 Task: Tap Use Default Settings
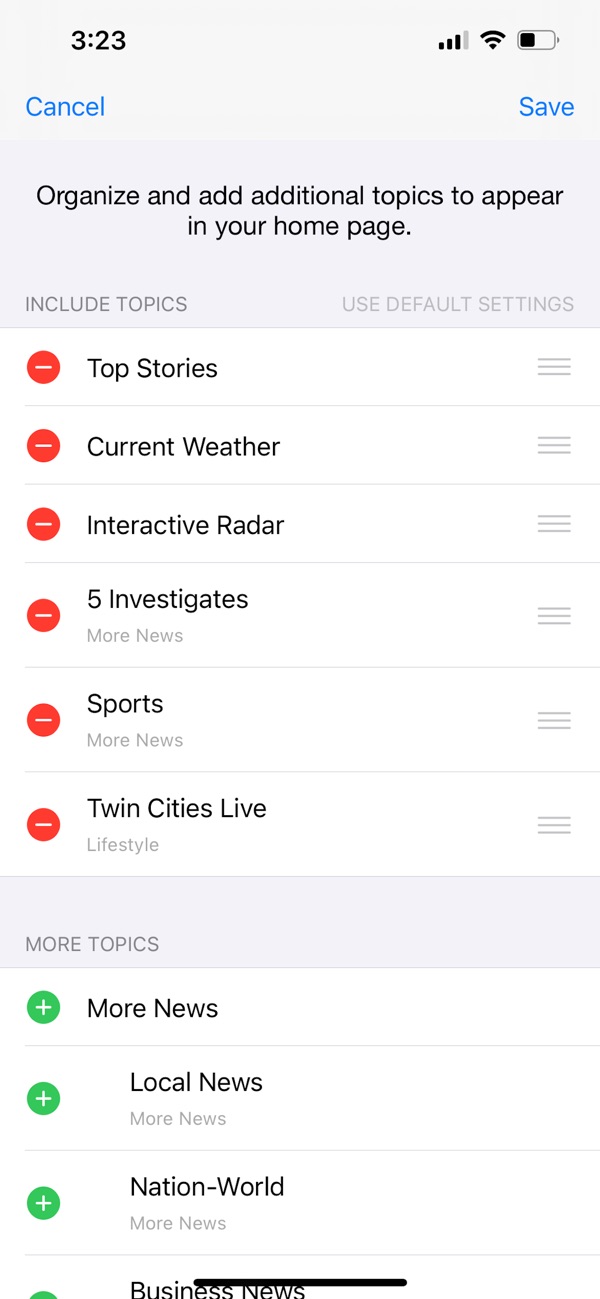[x=457, y=304]
